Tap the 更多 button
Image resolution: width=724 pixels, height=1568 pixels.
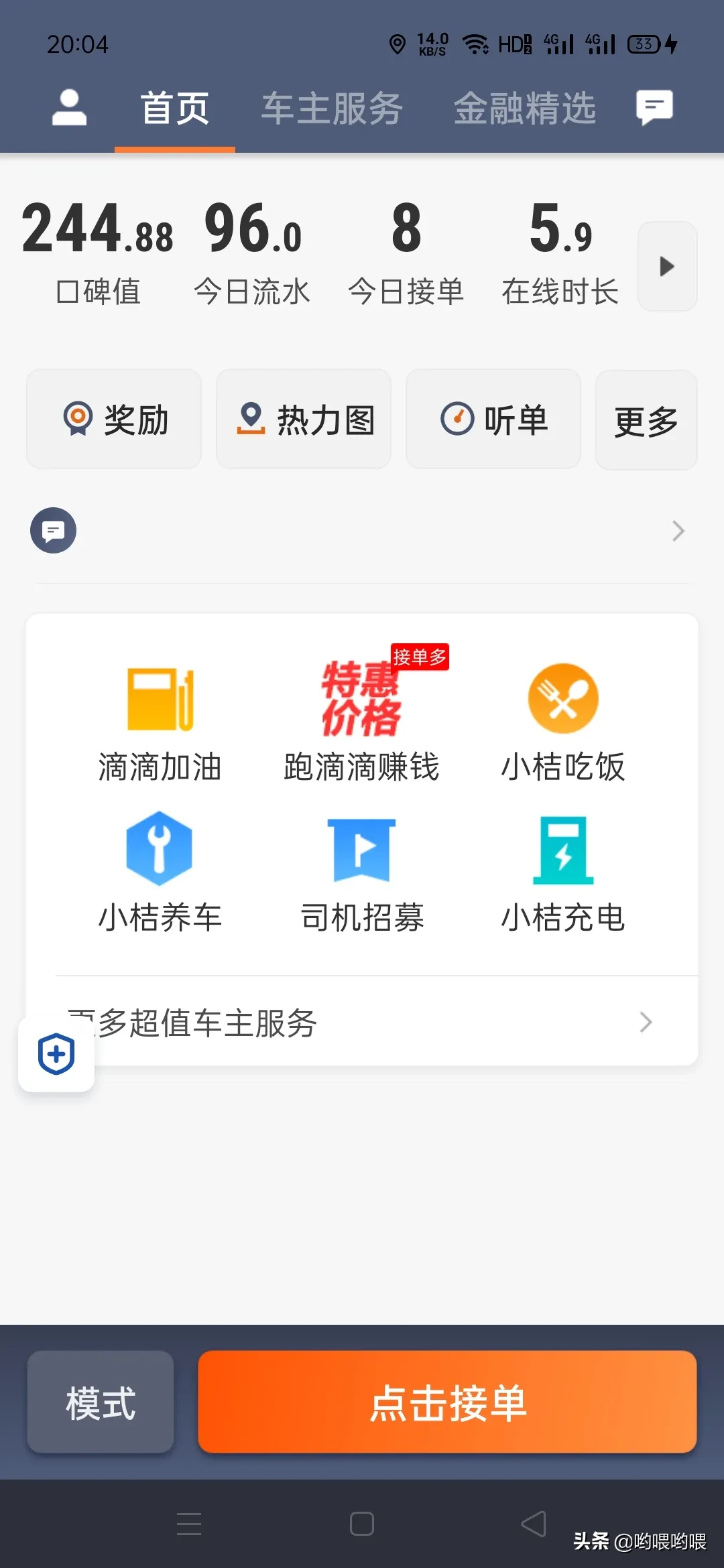click(x=646, y=421)
